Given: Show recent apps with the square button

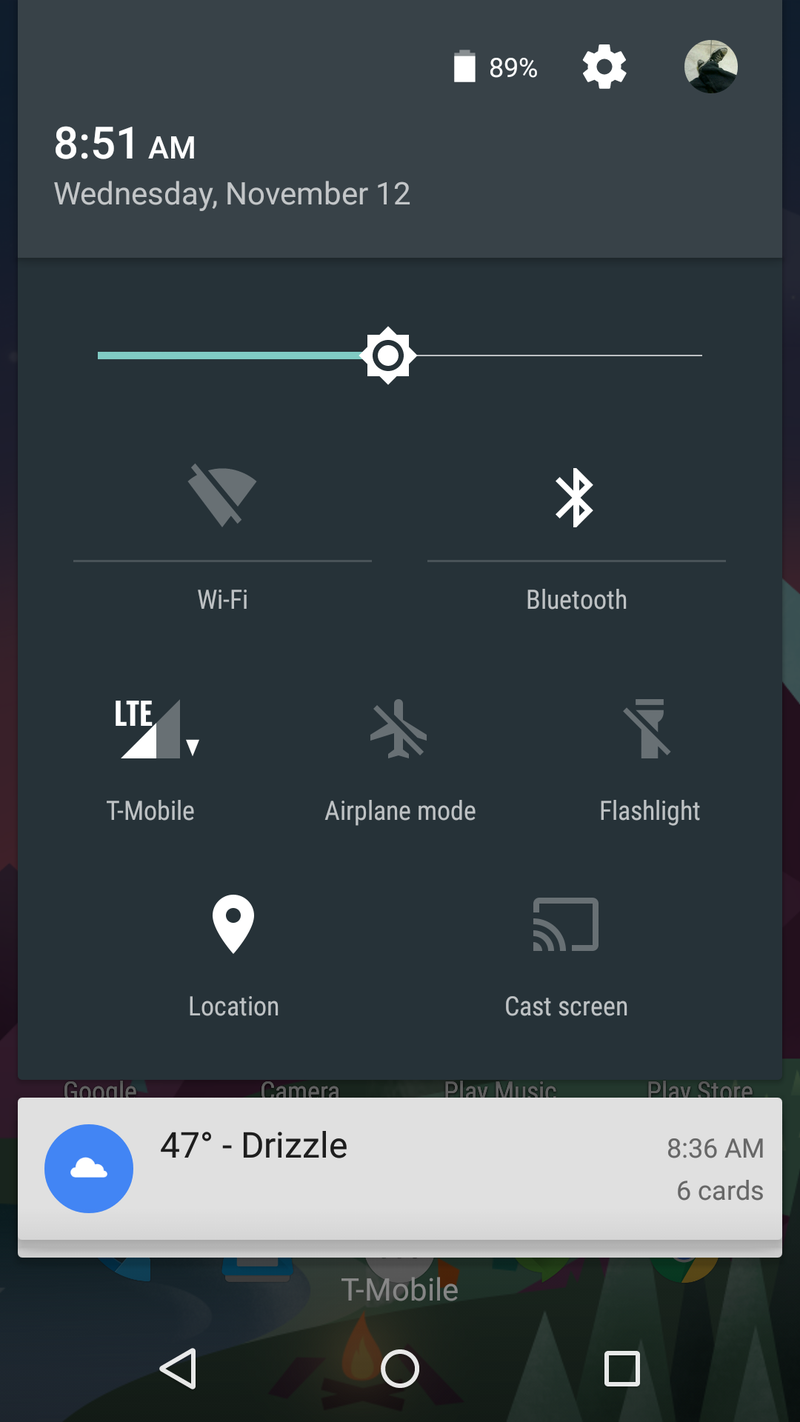Looking at the screenshot, I should click(621, 1368).
